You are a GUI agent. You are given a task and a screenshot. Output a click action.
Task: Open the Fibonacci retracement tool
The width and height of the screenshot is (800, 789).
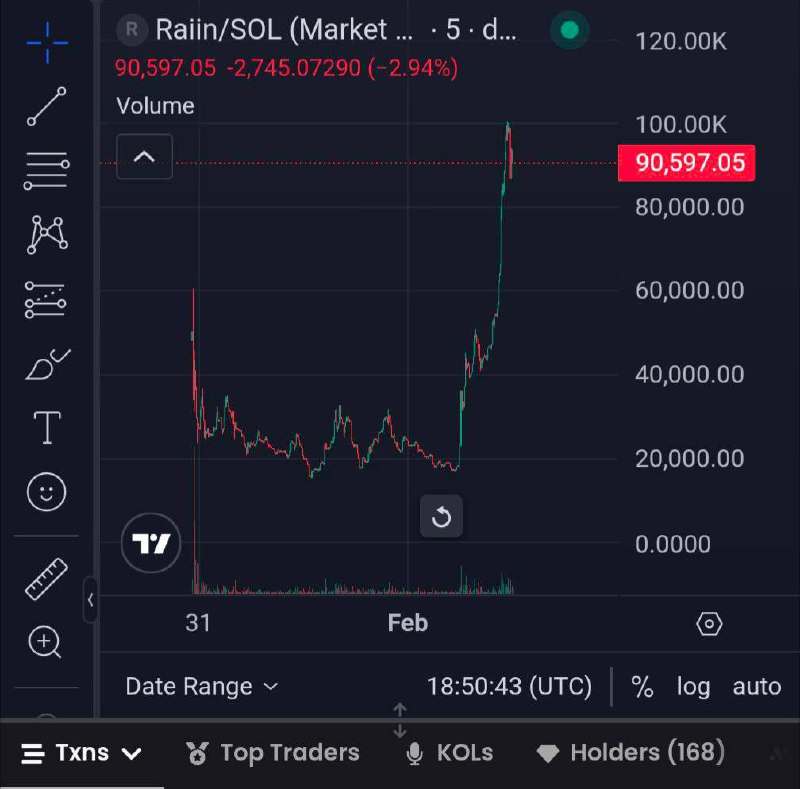(46, 170)
